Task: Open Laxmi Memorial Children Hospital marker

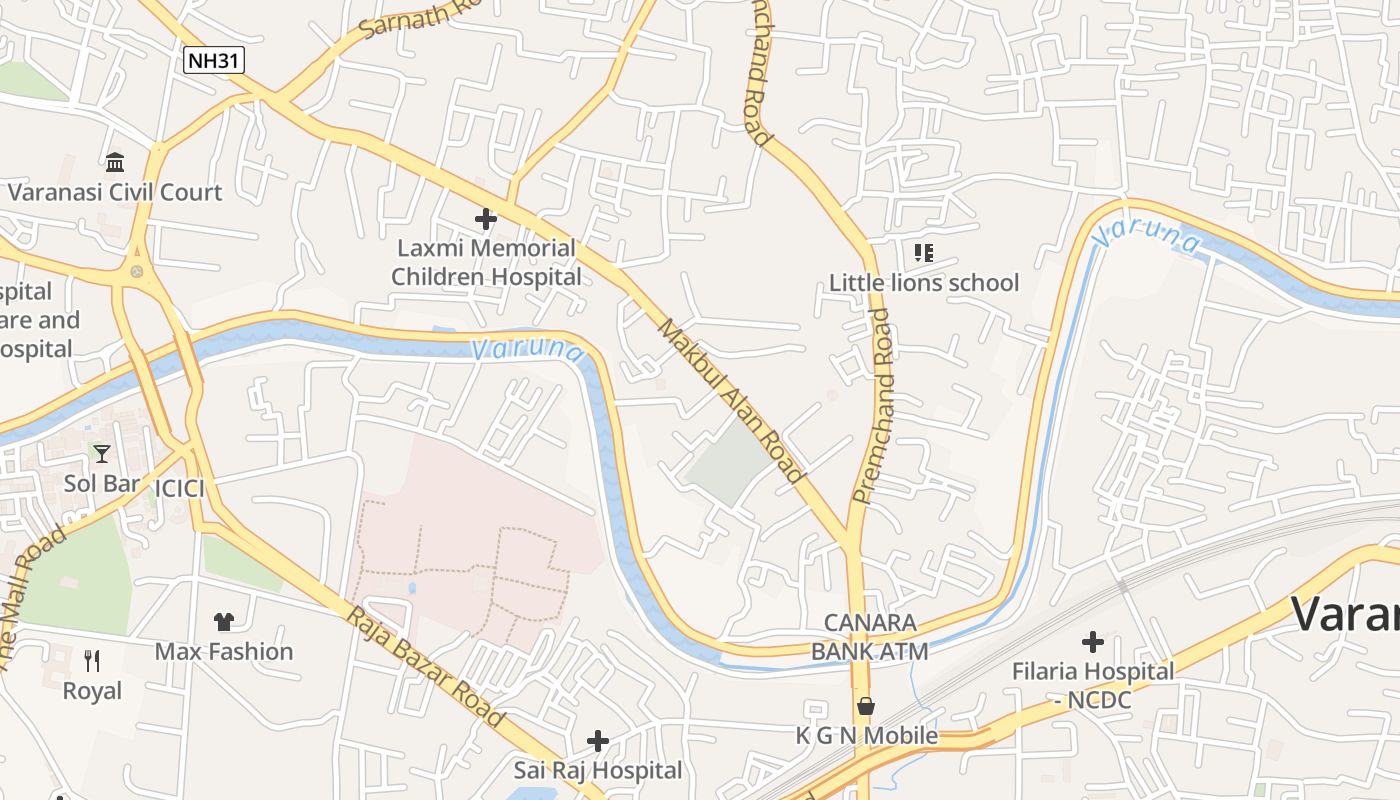Action: click(486, 219)
